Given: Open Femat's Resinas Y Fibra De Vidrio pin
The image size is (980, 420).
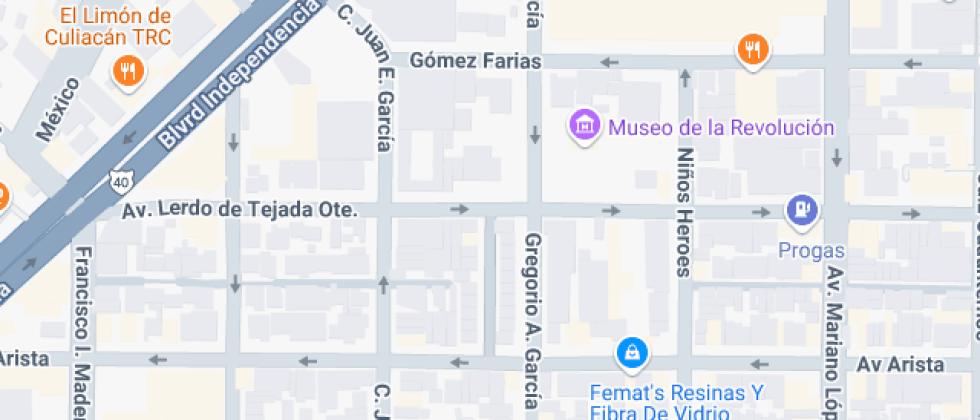Looking at the screenshot, I should [x=633, y=351].
